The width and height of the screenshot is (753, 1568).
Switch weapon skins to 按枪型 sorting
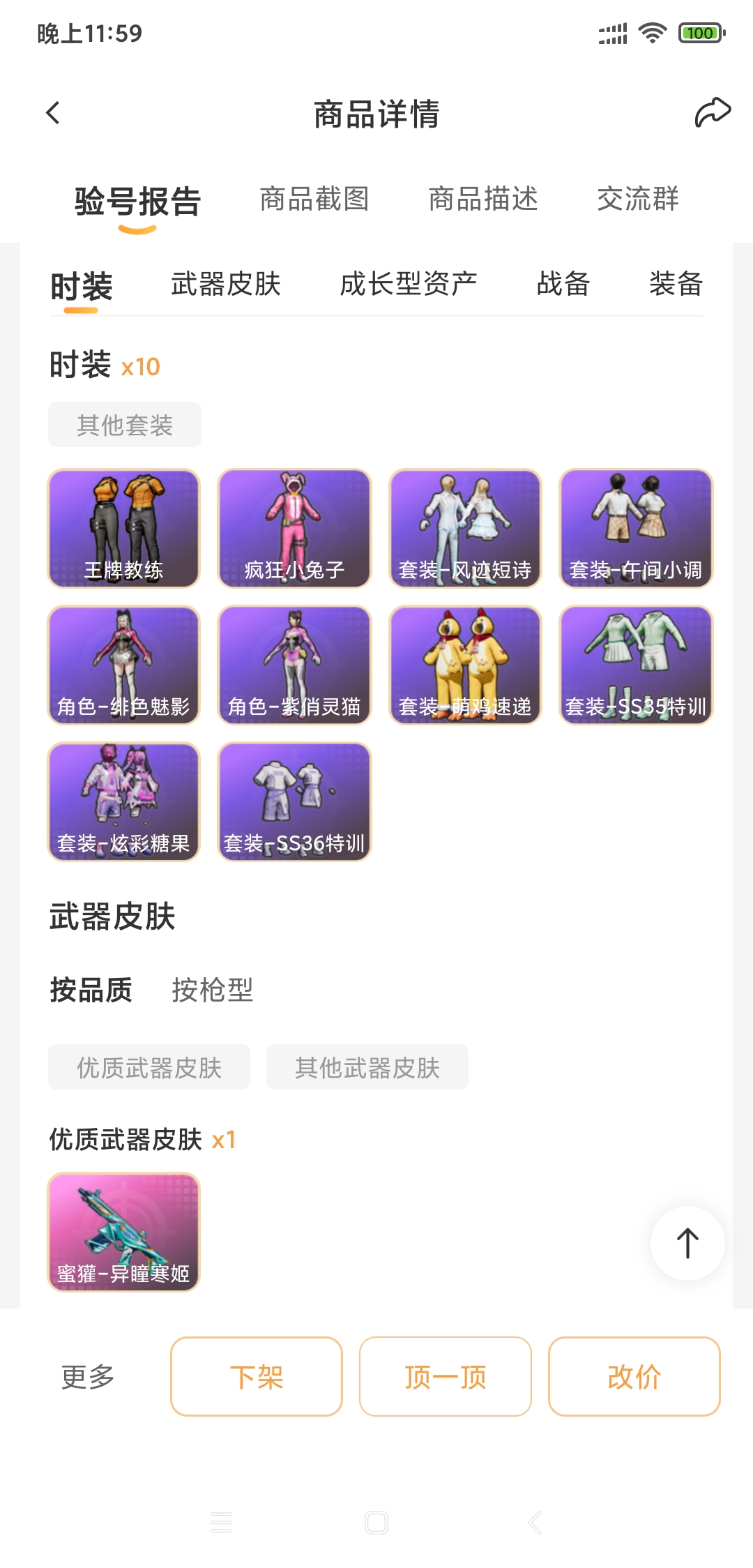pyautogui.click(x=213, y=990)
